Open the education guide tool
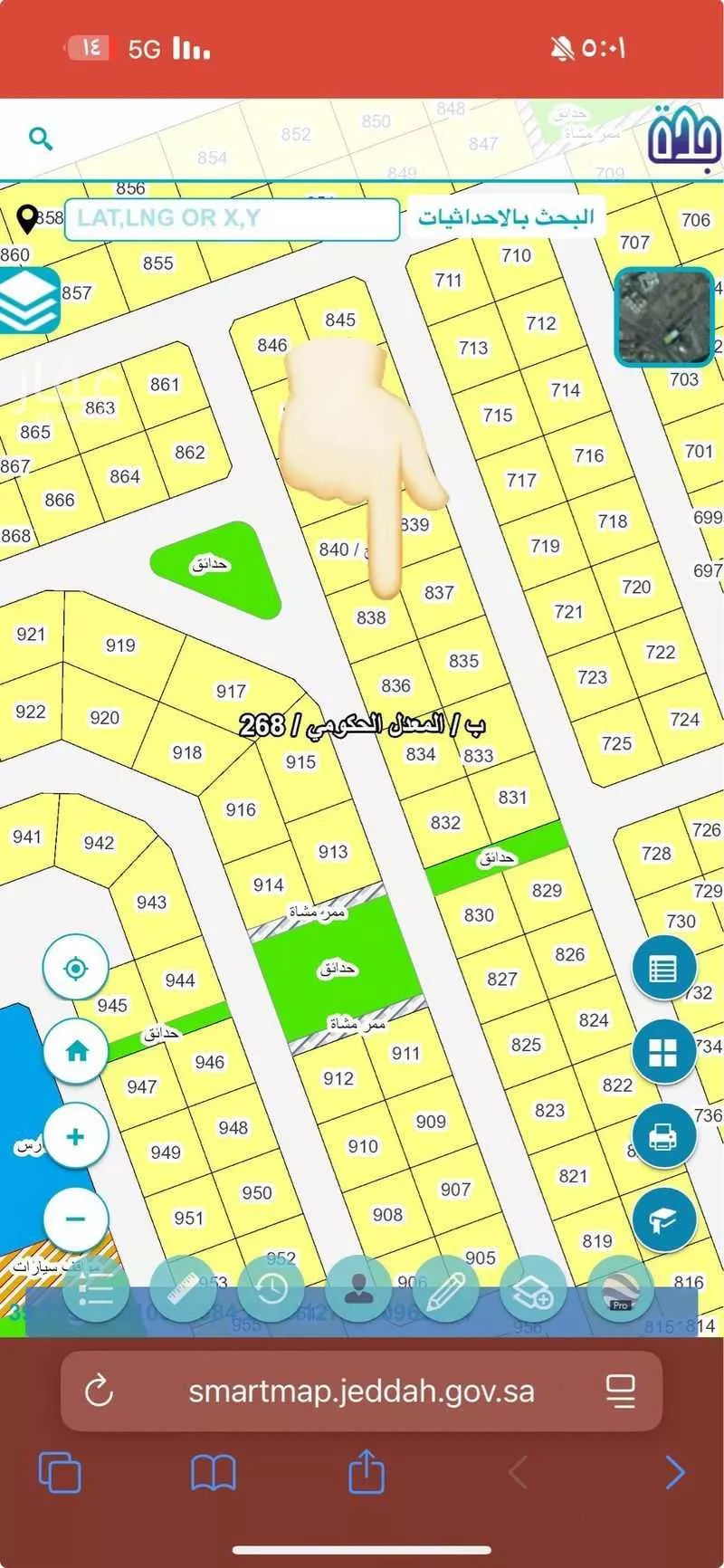This screenshot has width=724, height=1568. [x=664, y=1221]
